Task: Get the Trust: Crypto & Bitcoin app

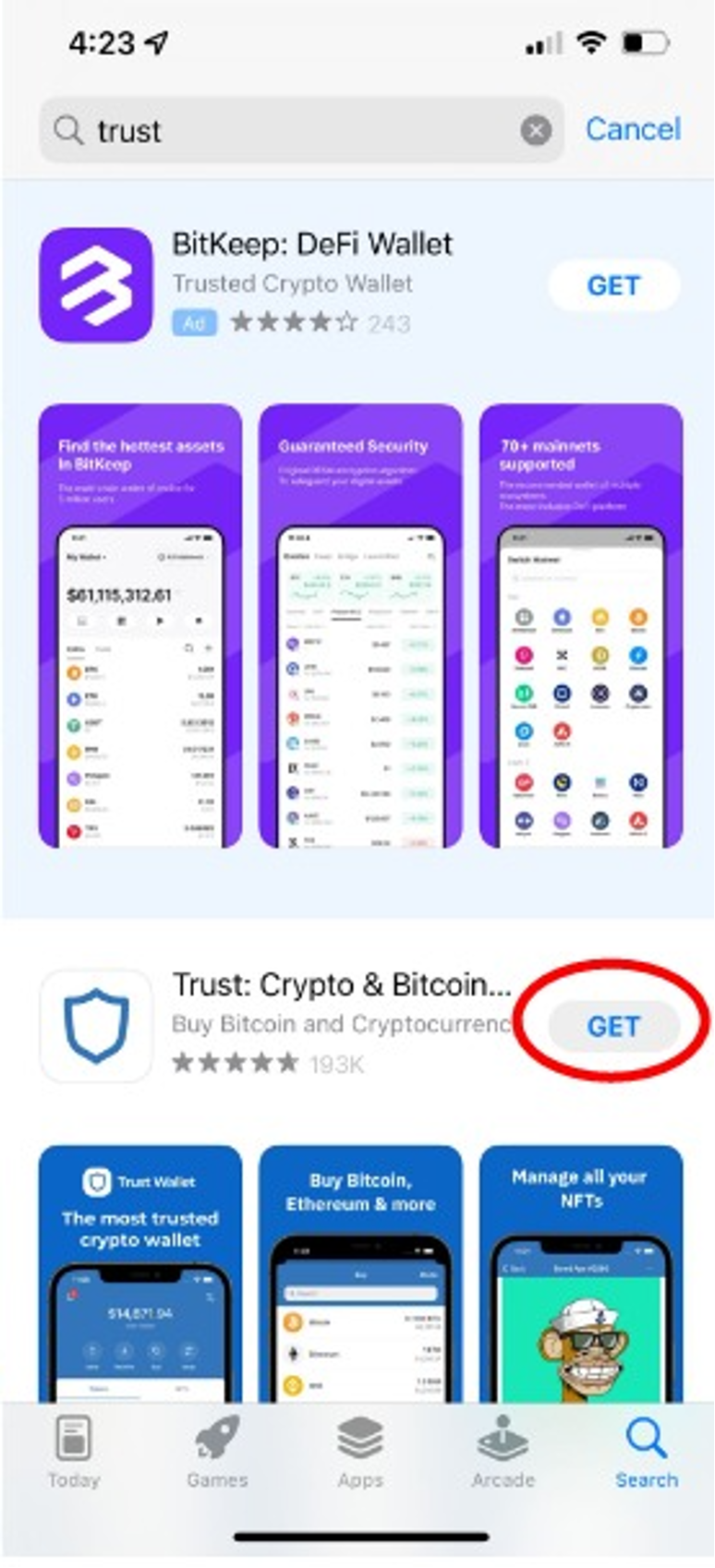Action: point(613,1026)
